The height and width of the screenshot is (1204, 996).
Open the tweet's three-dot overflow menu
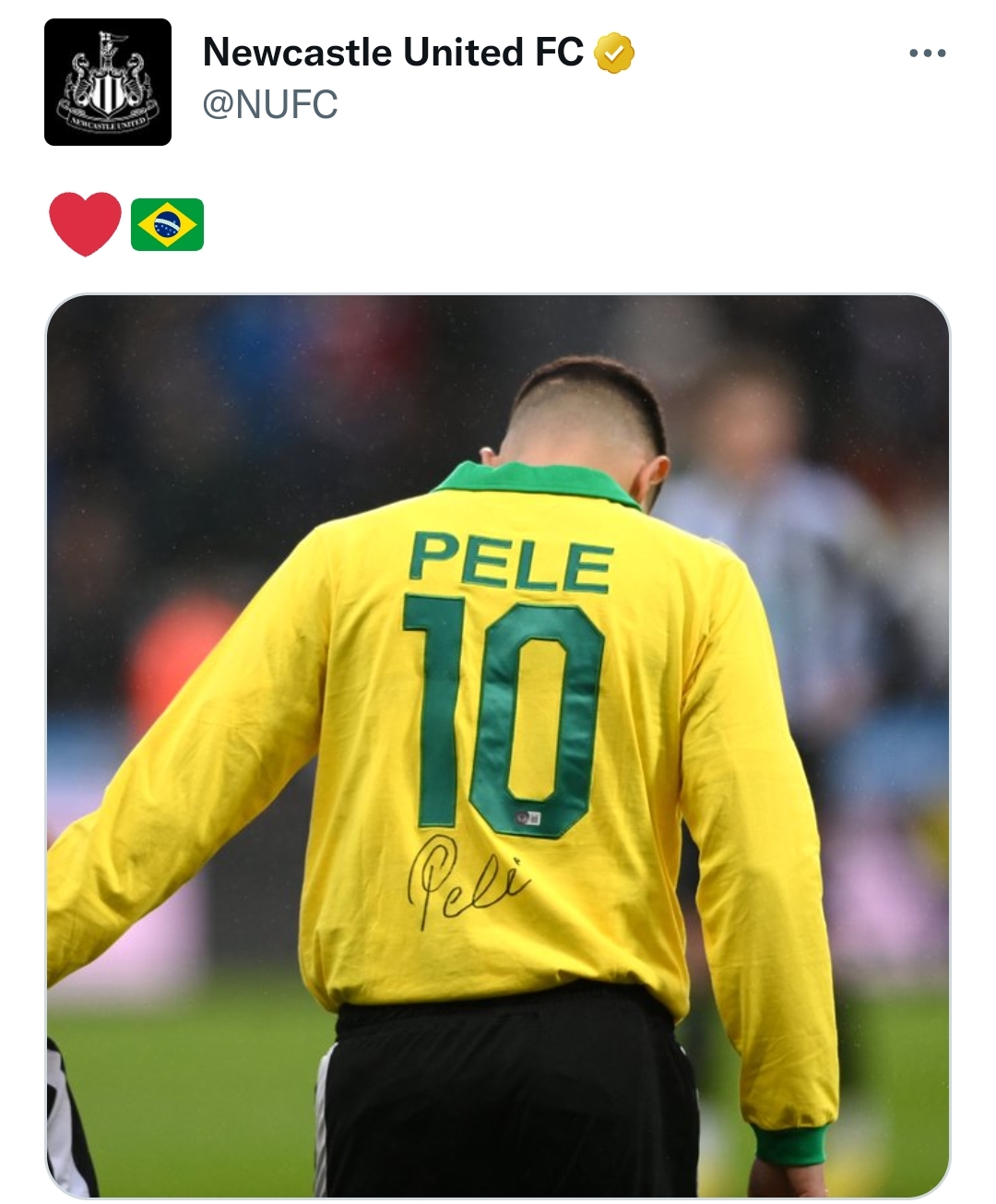927,54
